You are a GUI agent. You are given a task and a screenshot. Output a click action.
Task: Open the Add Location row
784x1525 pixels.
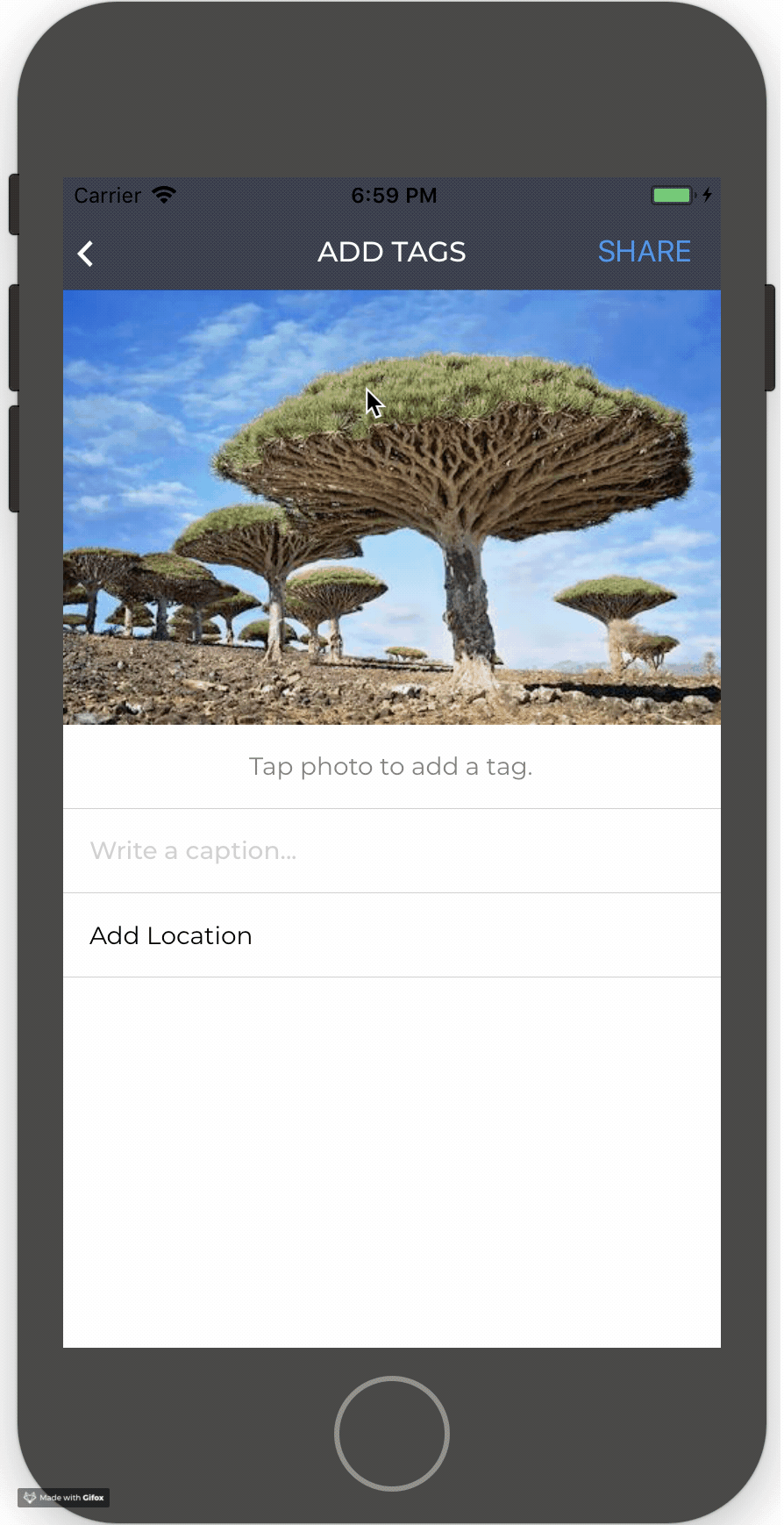click(391, 935)
